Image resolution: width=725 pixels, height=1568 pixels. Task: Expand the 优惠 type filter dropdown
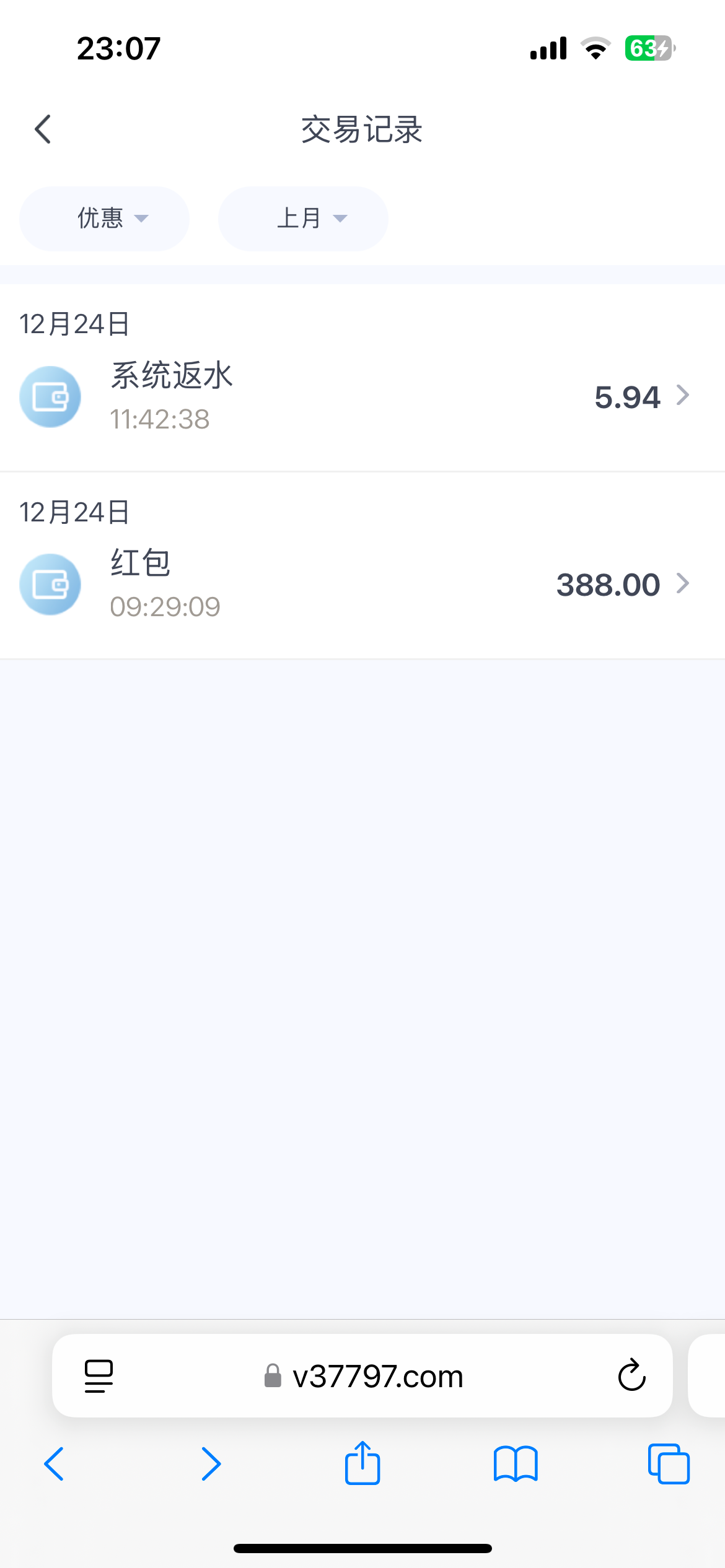coord(104,219)
